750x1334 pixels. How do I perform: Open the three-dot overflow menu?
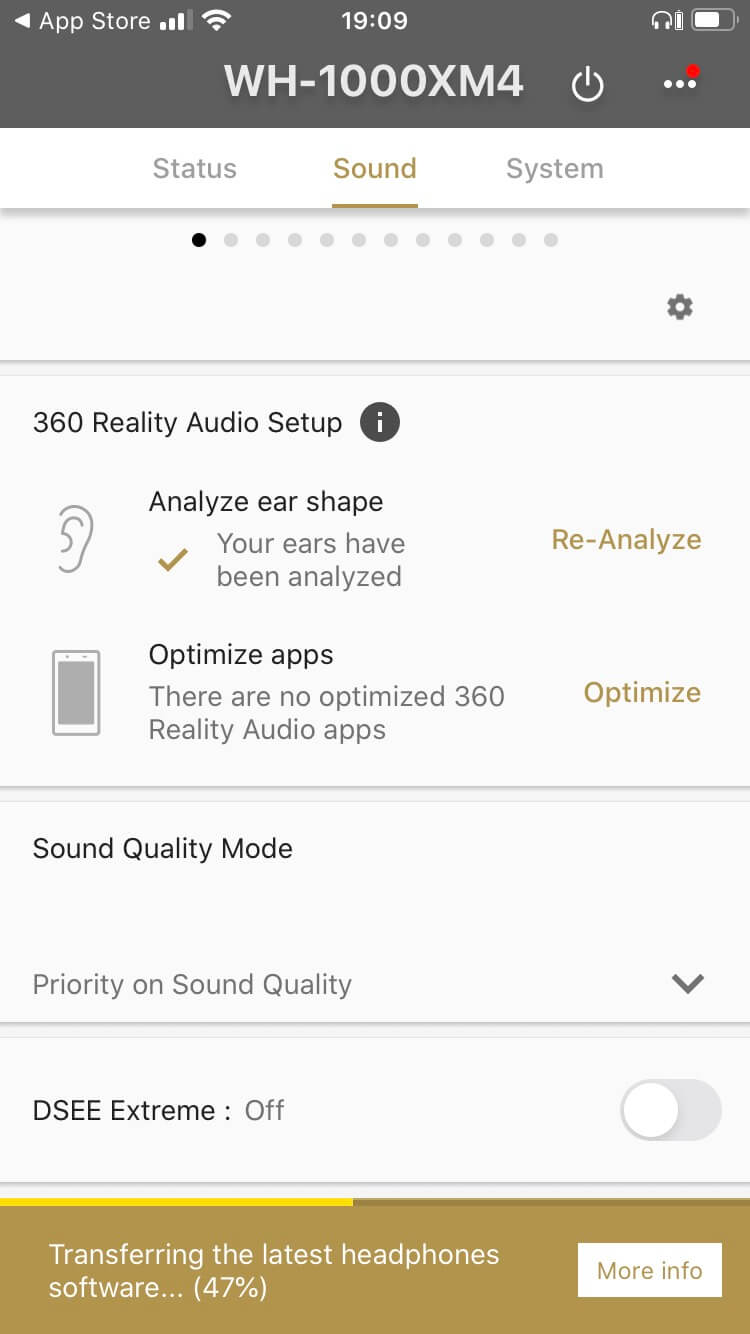(680, 84)
